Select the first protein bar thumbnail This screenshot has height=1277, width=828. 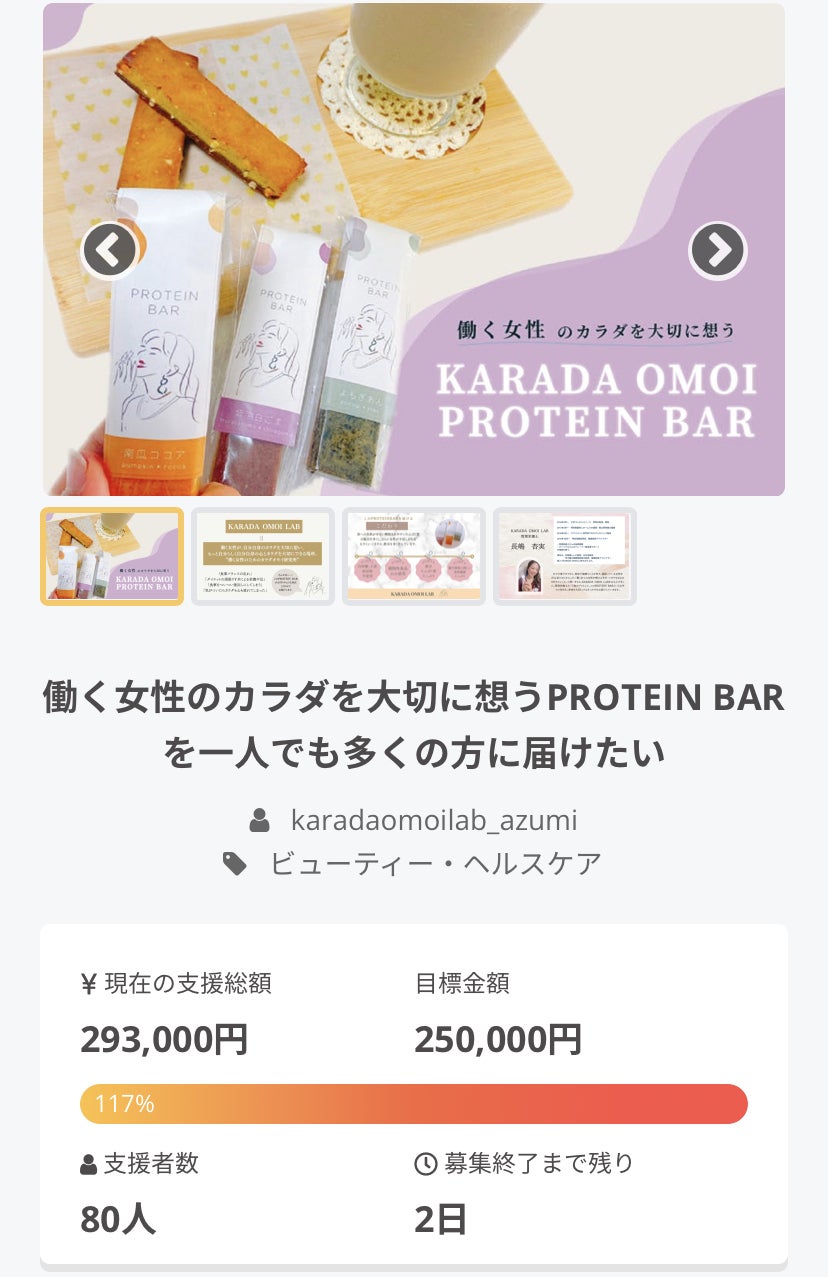(x=113, y=556)
